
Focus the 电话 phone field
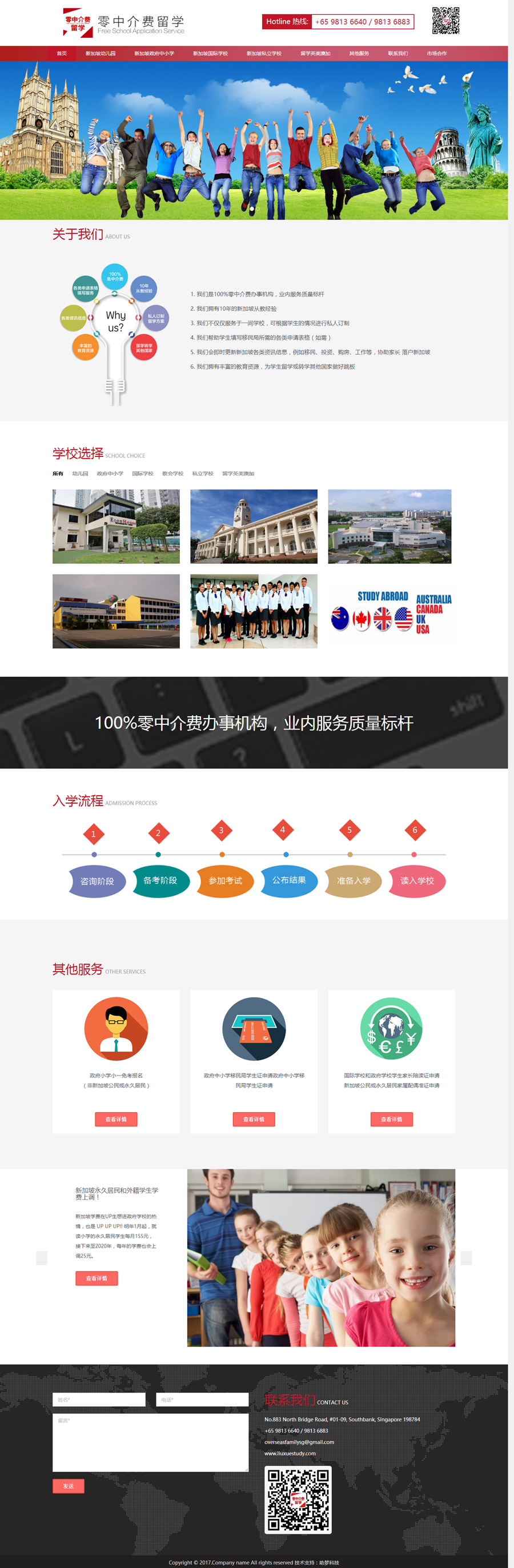202,1399
